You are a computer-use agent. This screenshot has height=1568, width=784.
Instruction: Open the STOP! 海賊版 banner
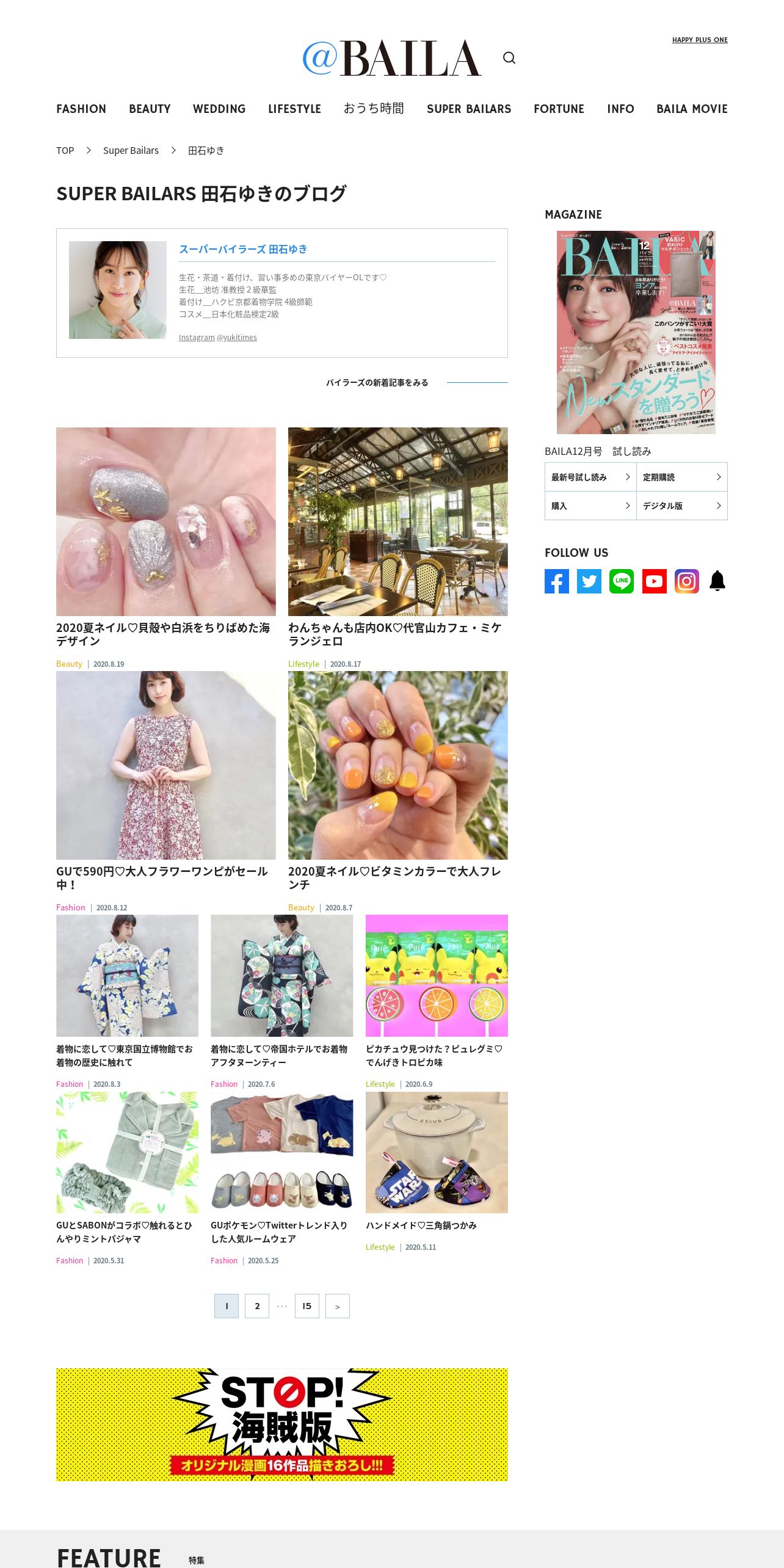coord(281,1424)
